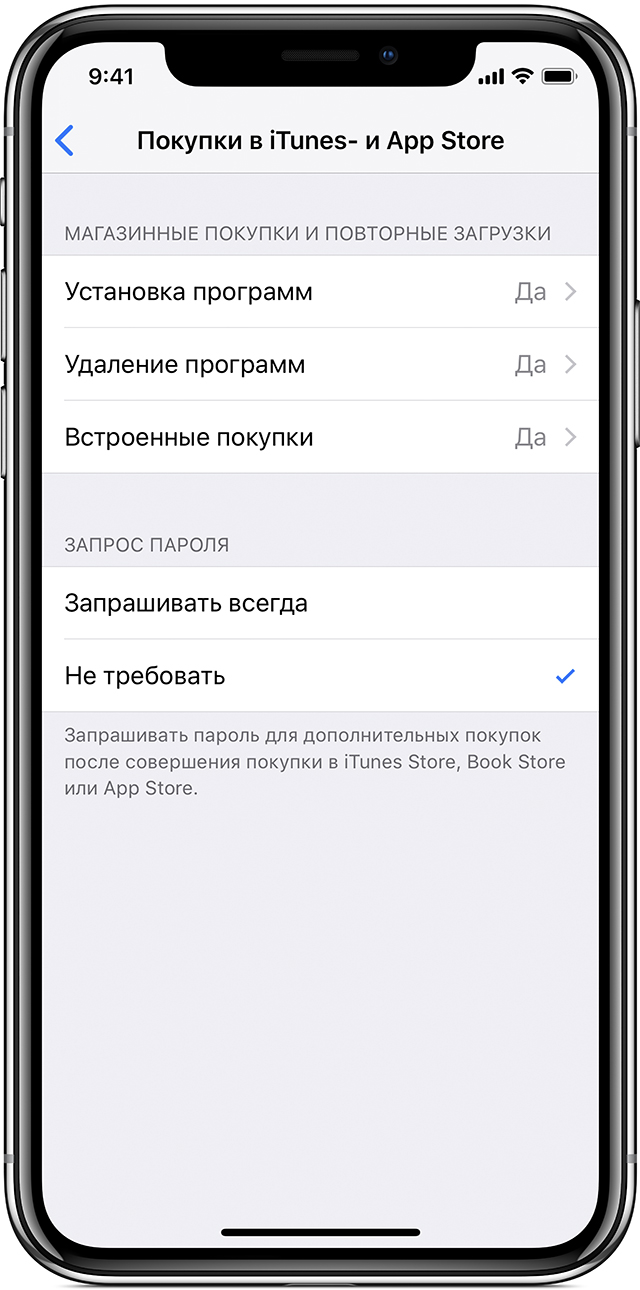This screenshot has height=1290, width=640.
Task: Select the Не требовать option
Action: pyautogui.click(x=320, y=676)
